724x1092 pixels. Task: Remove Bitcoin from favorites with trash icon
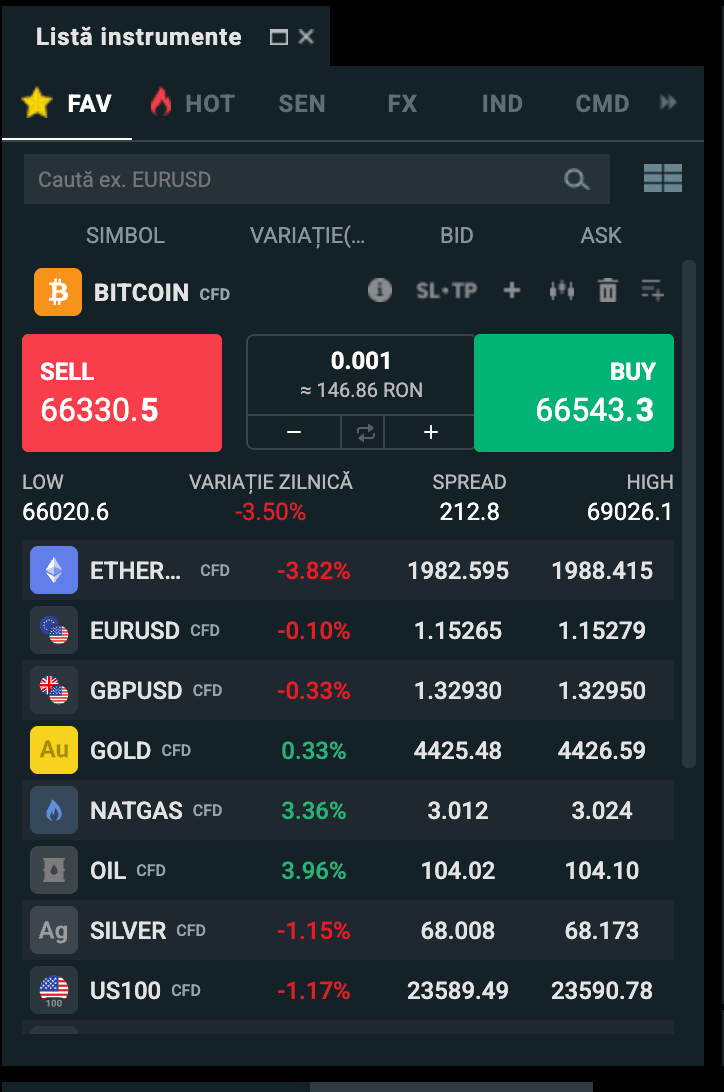point(607,291)
